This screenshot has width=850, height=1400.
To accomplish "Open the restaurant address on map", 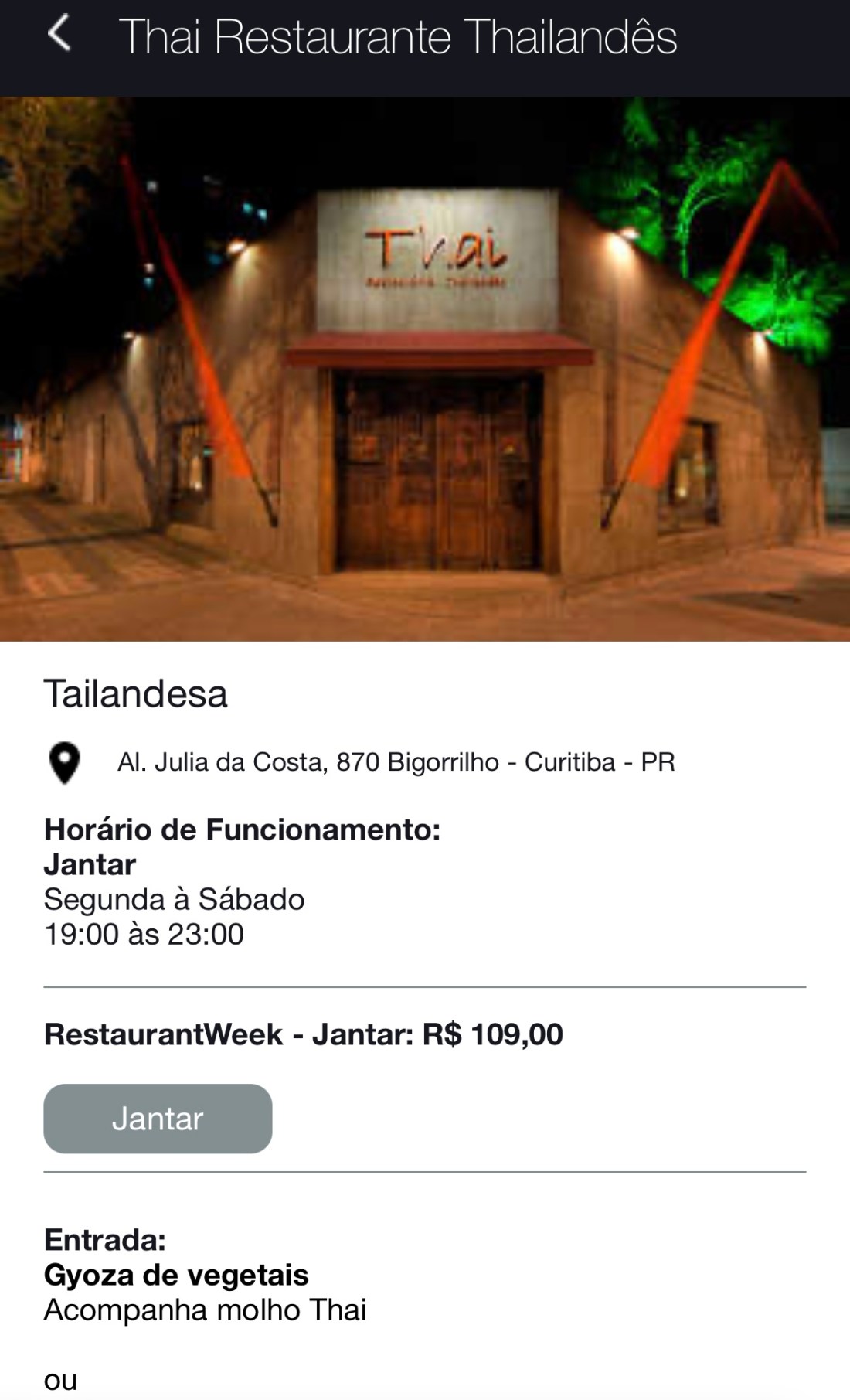I will pos(396,762).
